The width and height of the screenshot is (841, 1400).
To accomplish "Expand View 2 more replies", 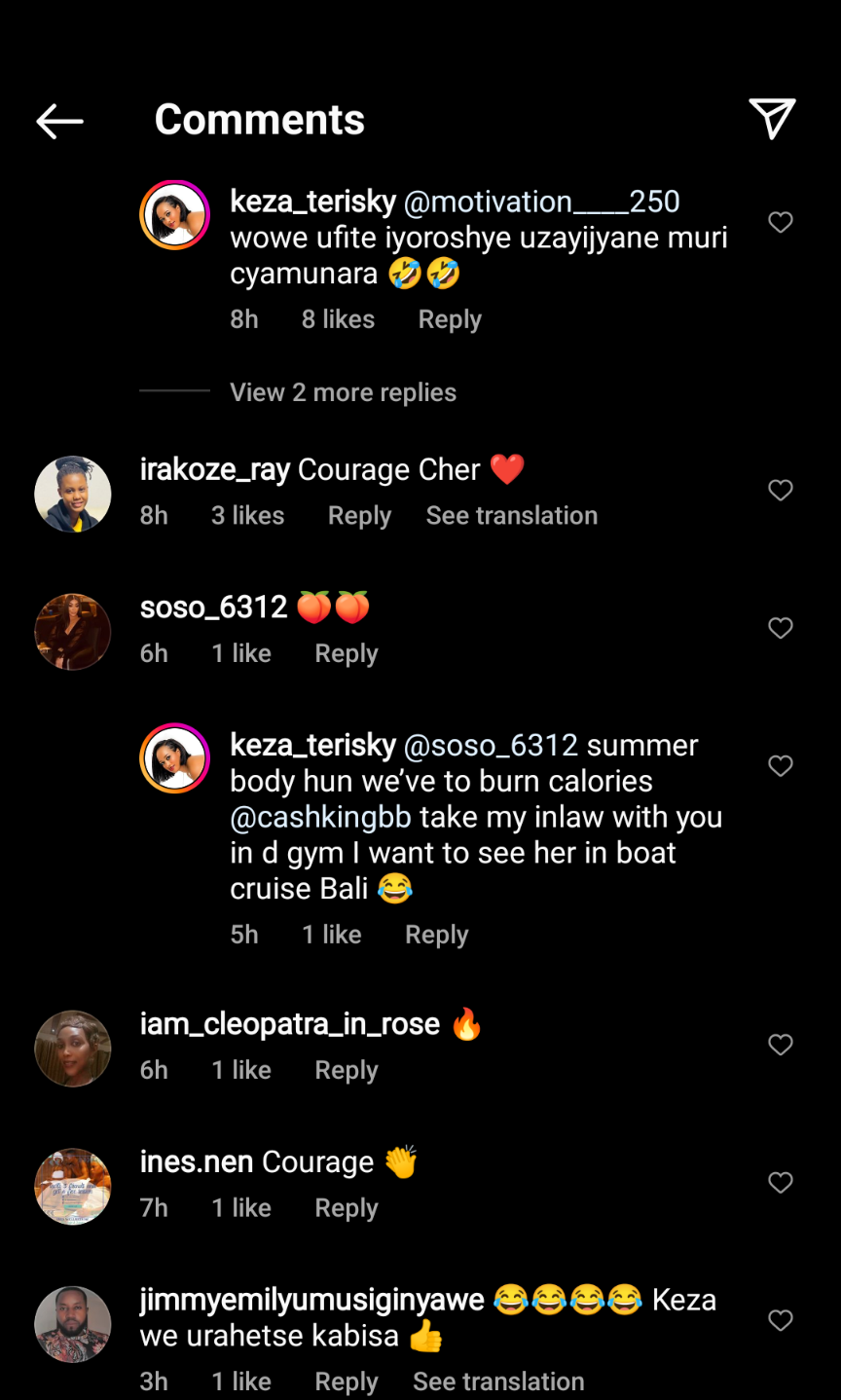I will pyautogui.click(x=343, y=392).
